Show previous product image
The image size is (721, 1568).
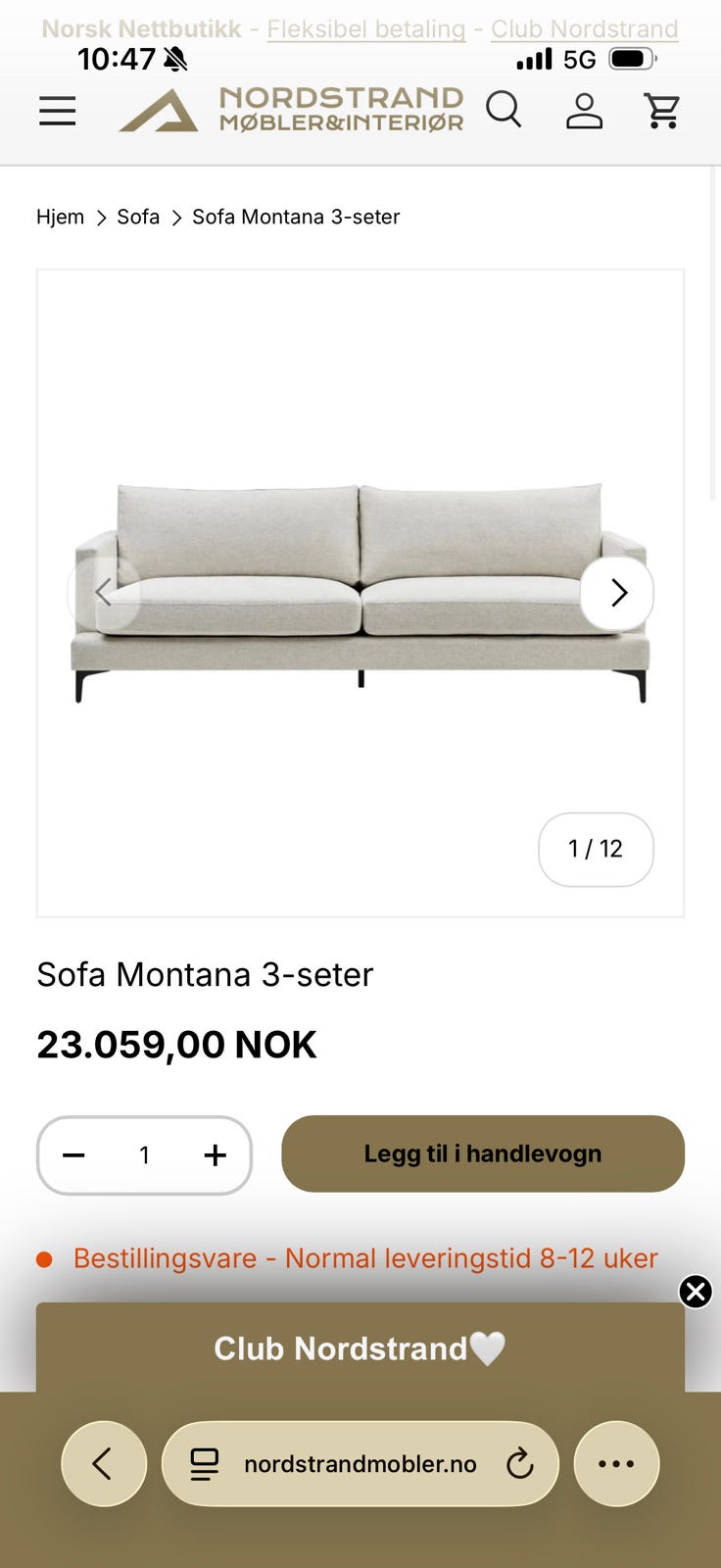104,593
